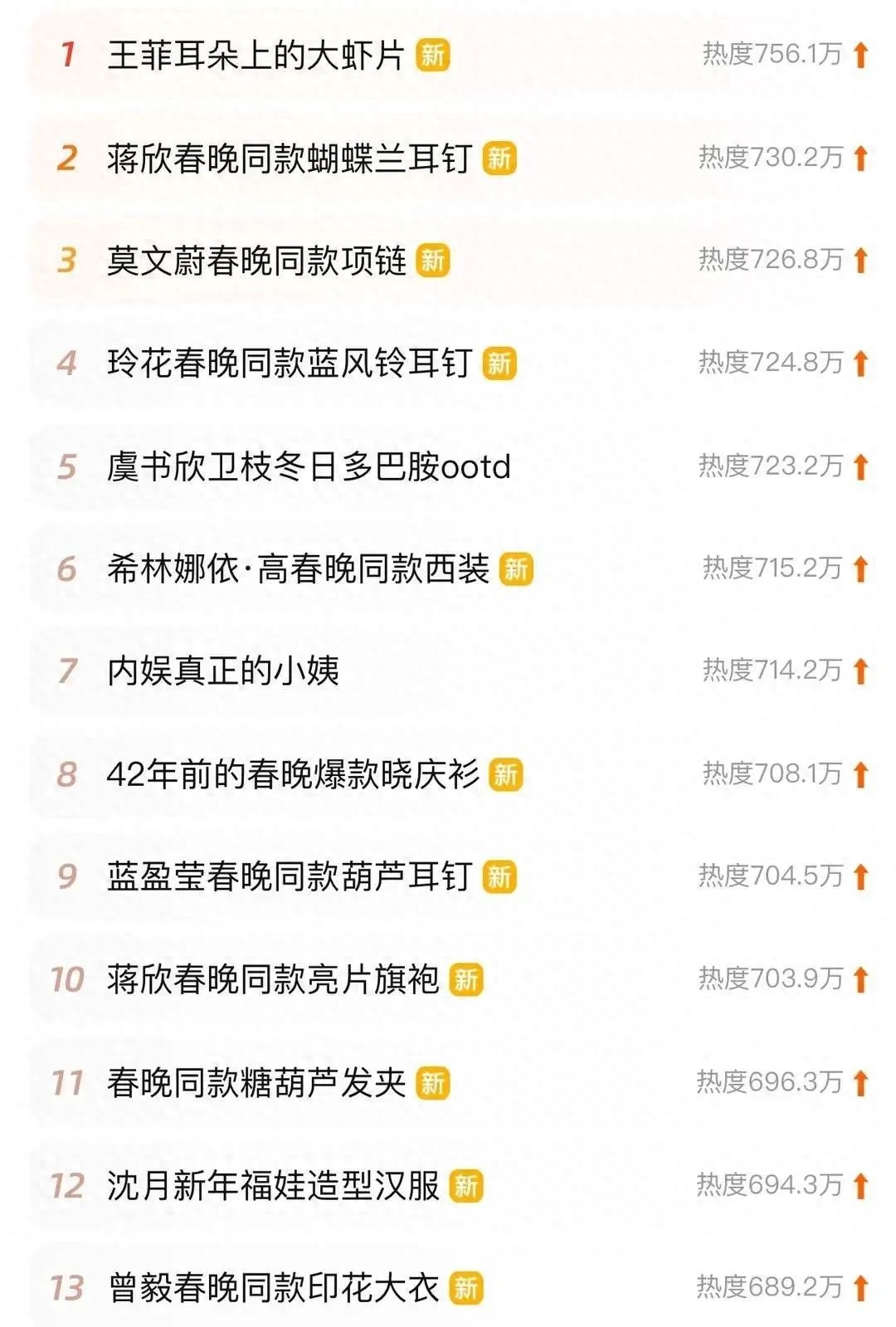Select 莫文蔚春晚同款项链 hot topic

(256, 261)
